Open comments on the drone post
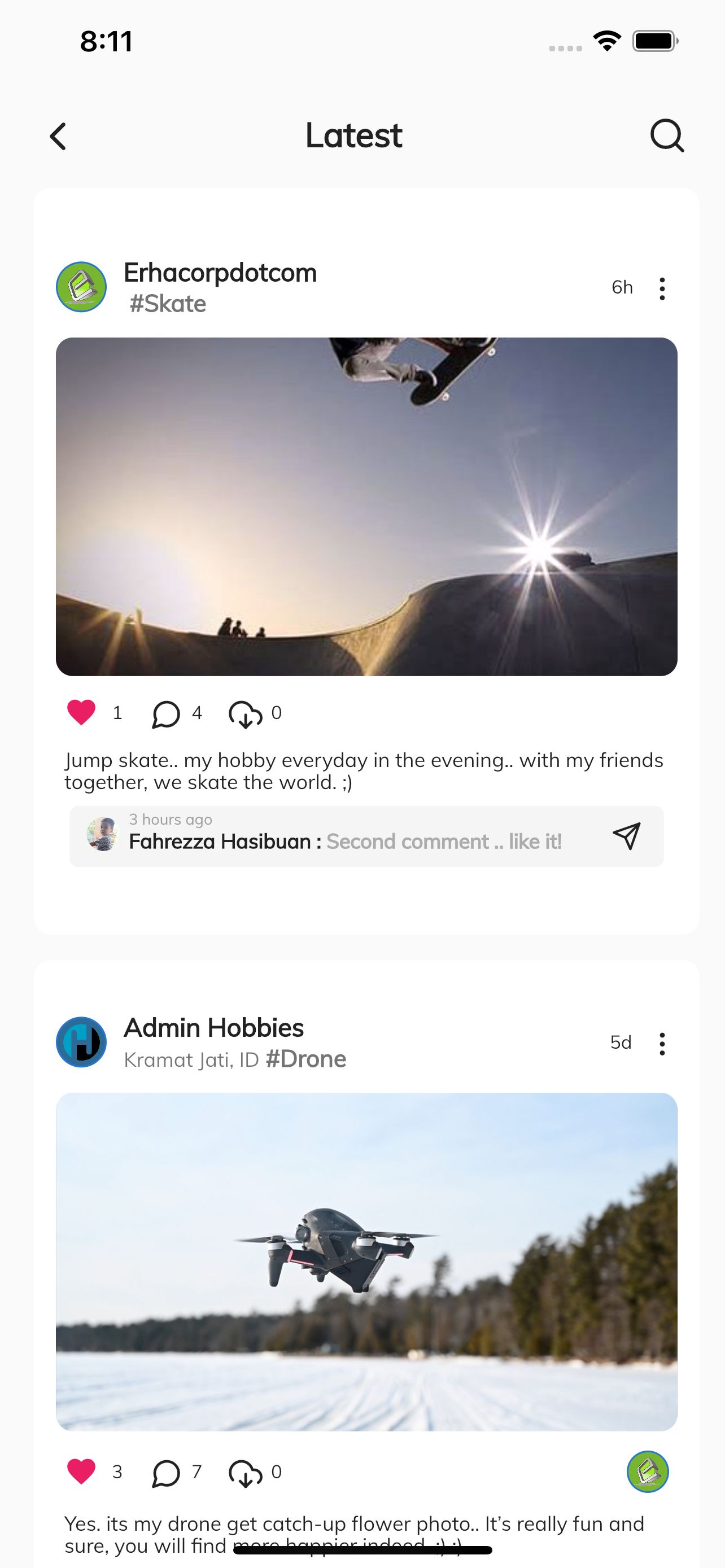The image size is (725, 1568). click(x=165, y=1473)
